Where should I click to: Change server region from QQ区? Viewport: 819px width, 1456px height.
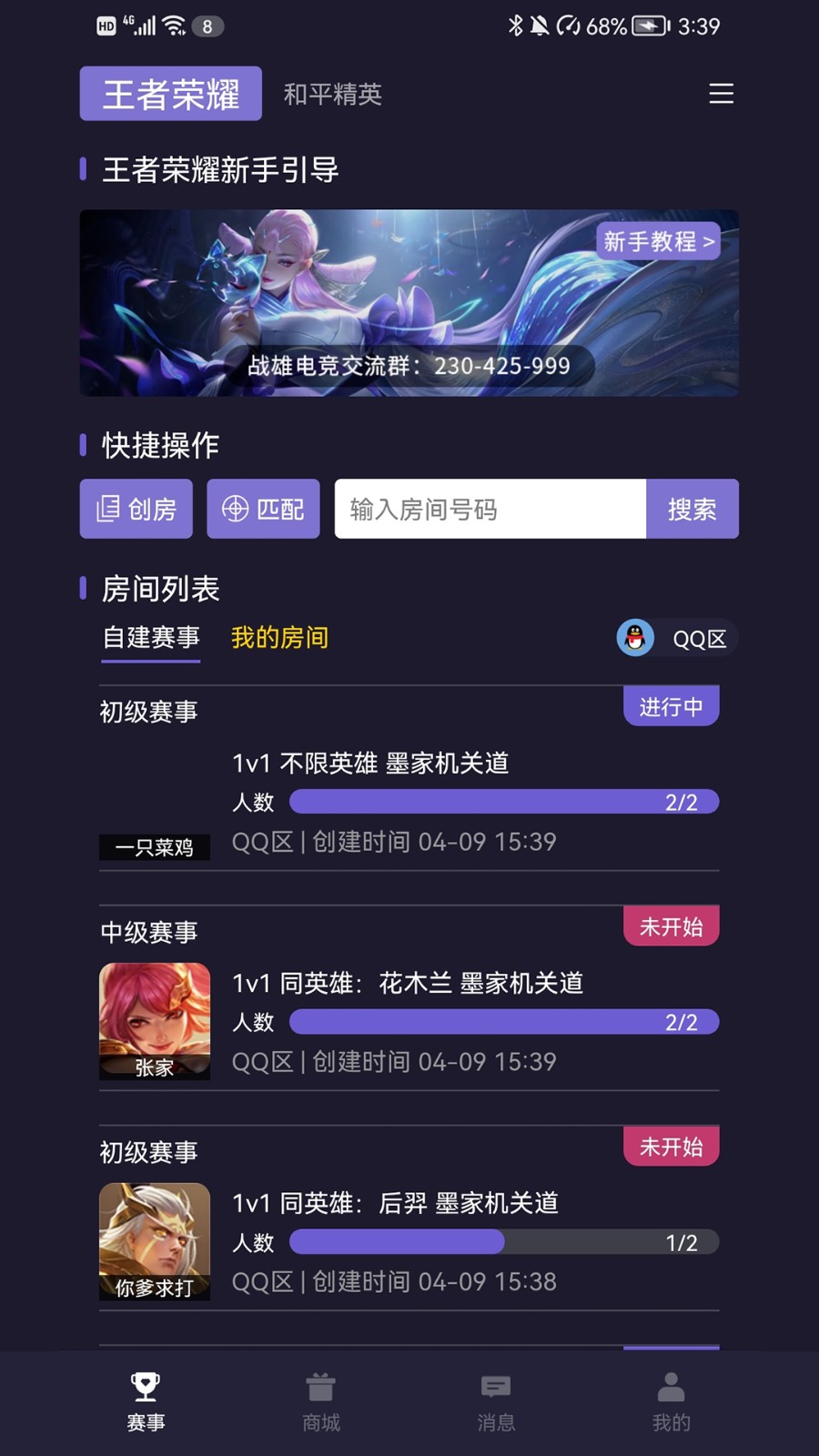pyautogui.click(x=677, y=639)
